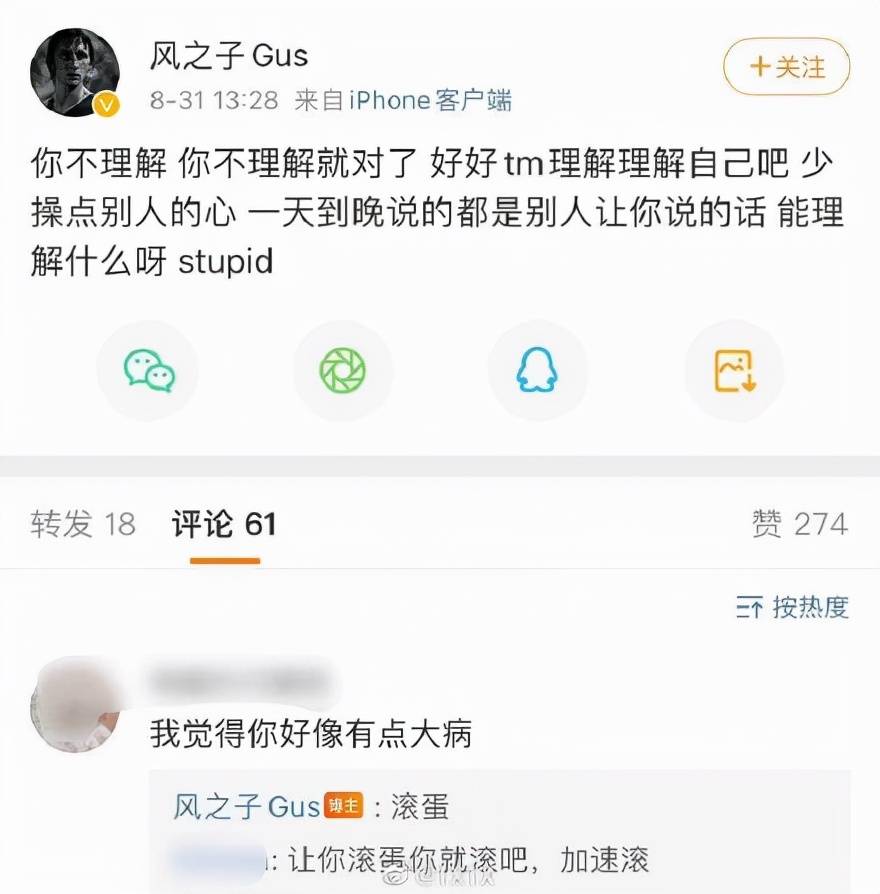Click the 滚蛋 reply from 风之子Gus
The image size is (880, 894).
pyautogui.click(x=420, y=806)
